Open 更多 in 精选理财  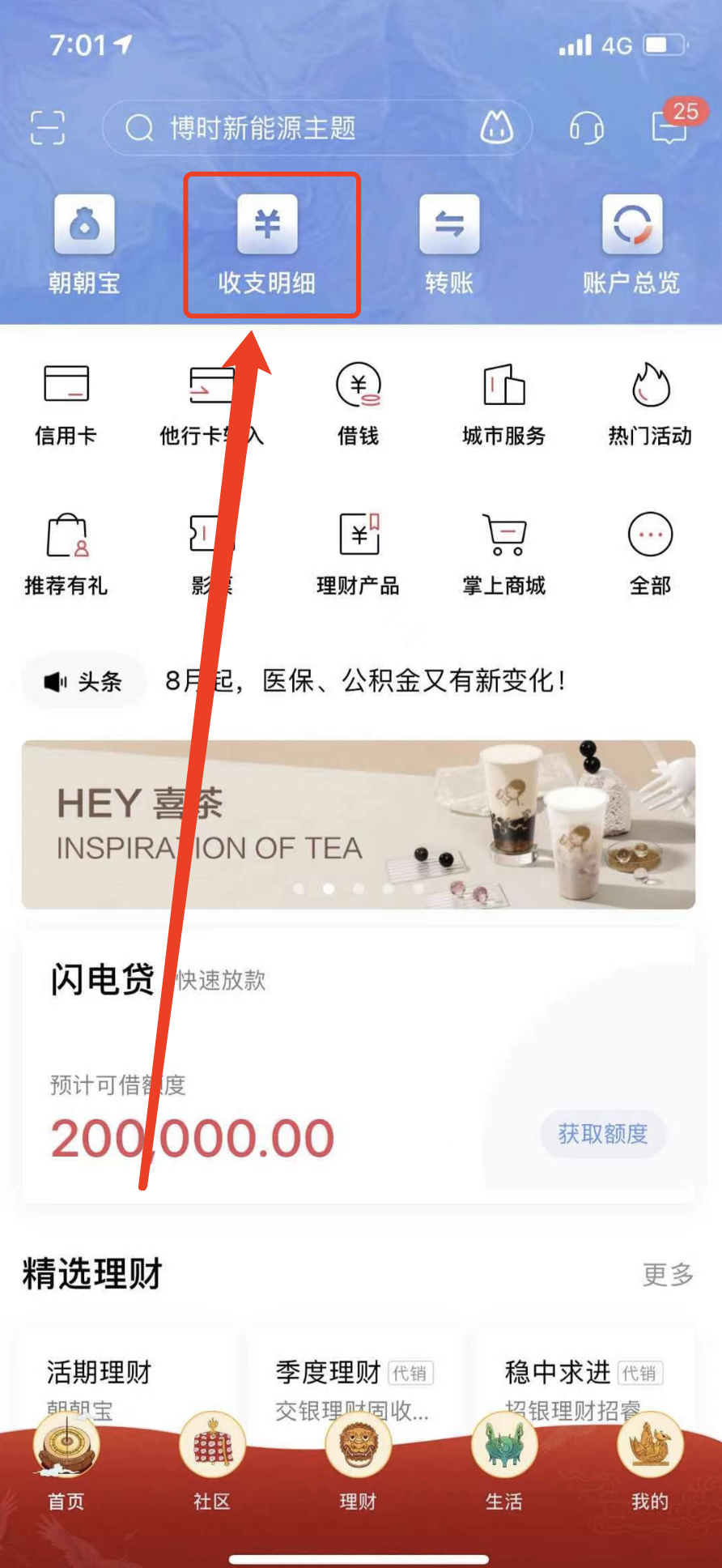pyautogui.click(x=668, y=1274)
